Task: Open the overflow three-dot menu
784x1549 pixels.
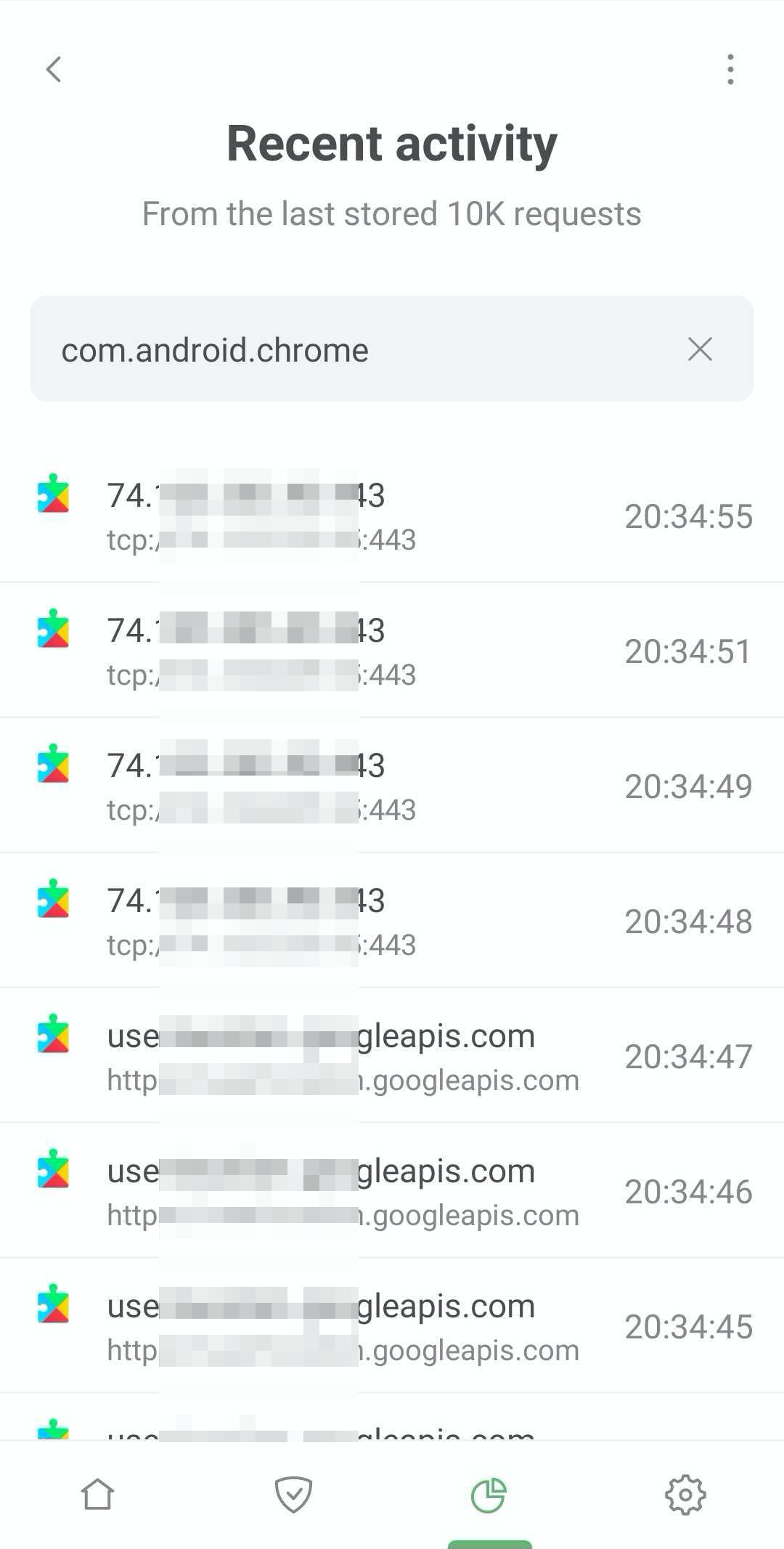Action: click(730, 69)
